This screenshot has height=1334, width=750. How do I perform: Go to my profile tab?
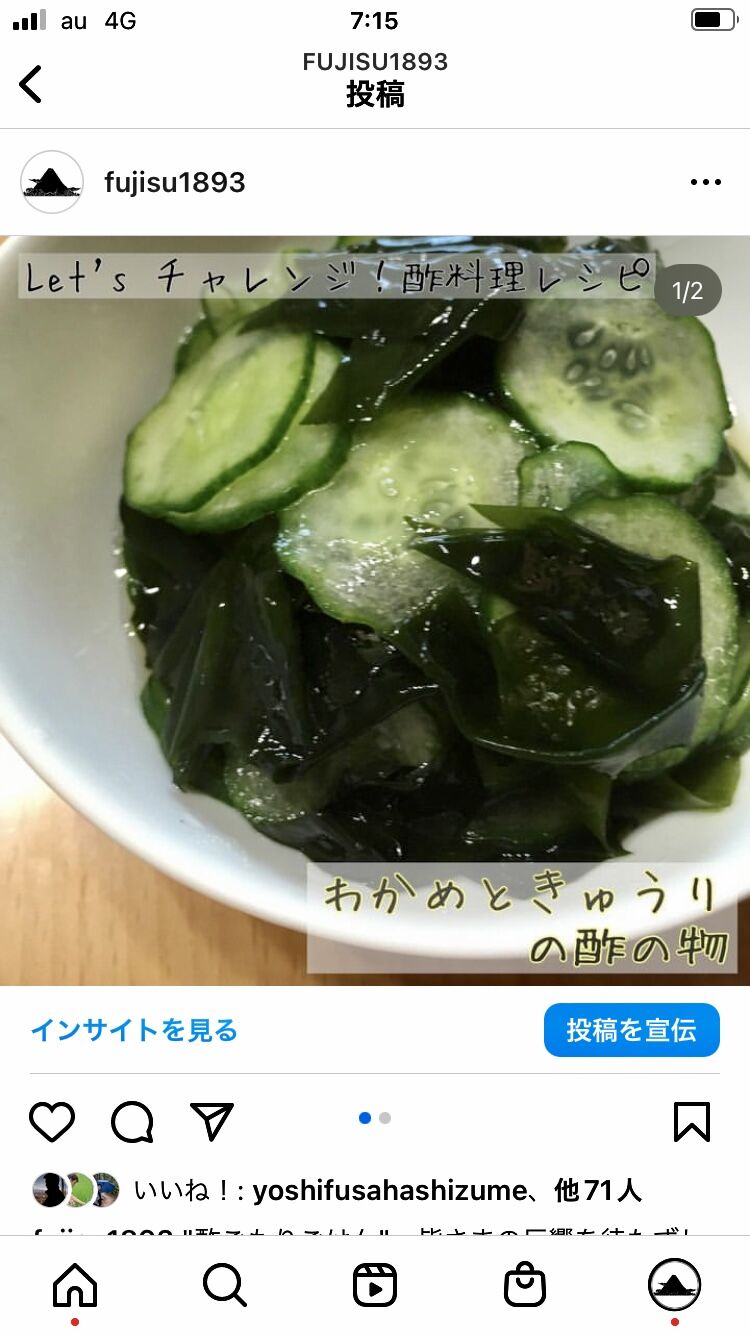tap(675, 1285)
